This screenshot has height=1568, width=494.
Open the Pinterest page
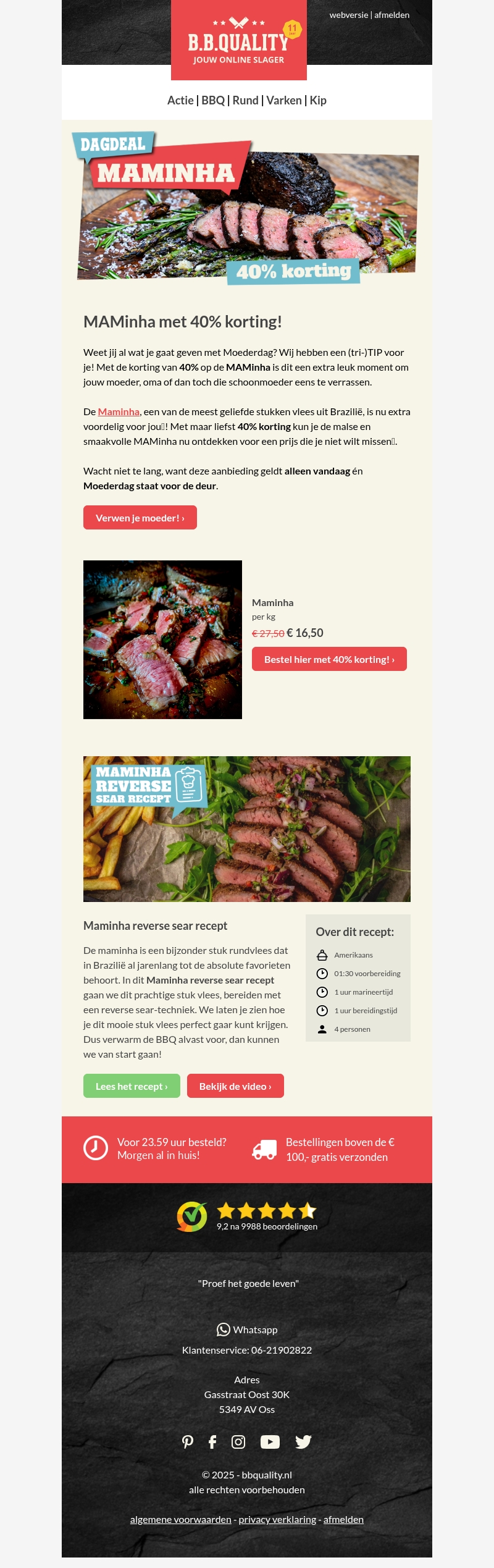click(x=188, y=1442)
